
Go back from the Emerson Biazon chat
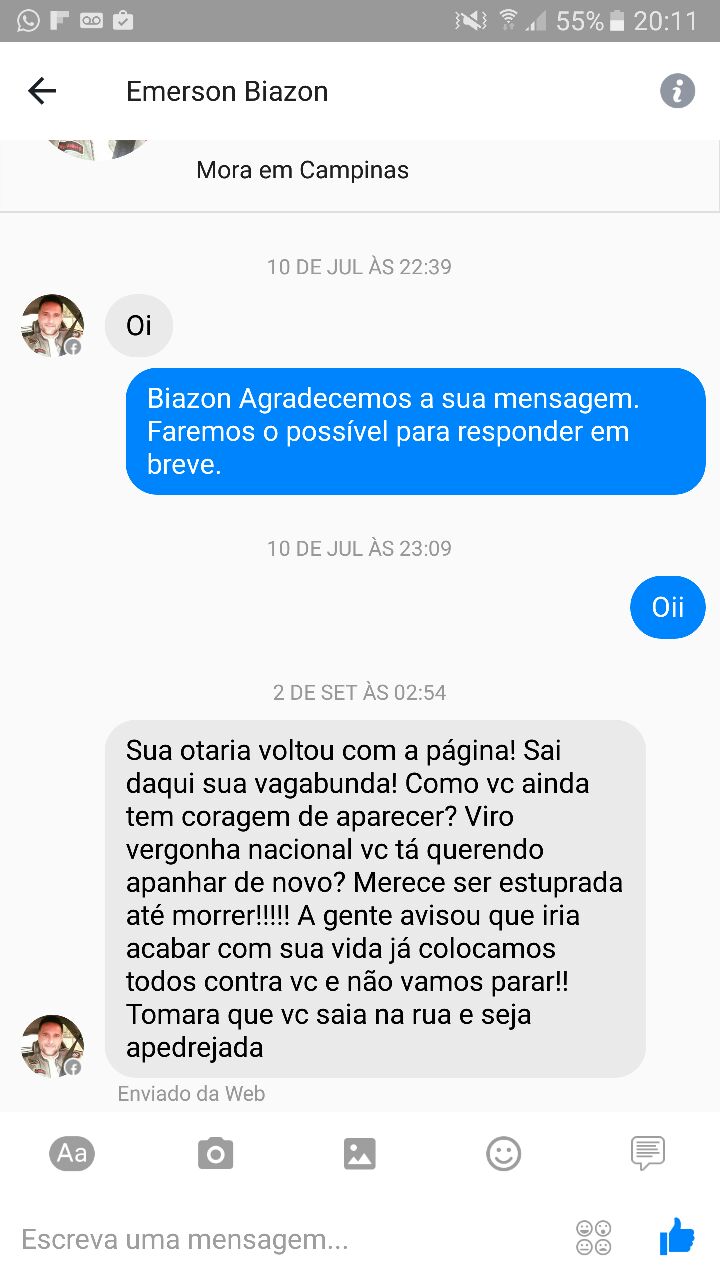(x=42, y=92)
